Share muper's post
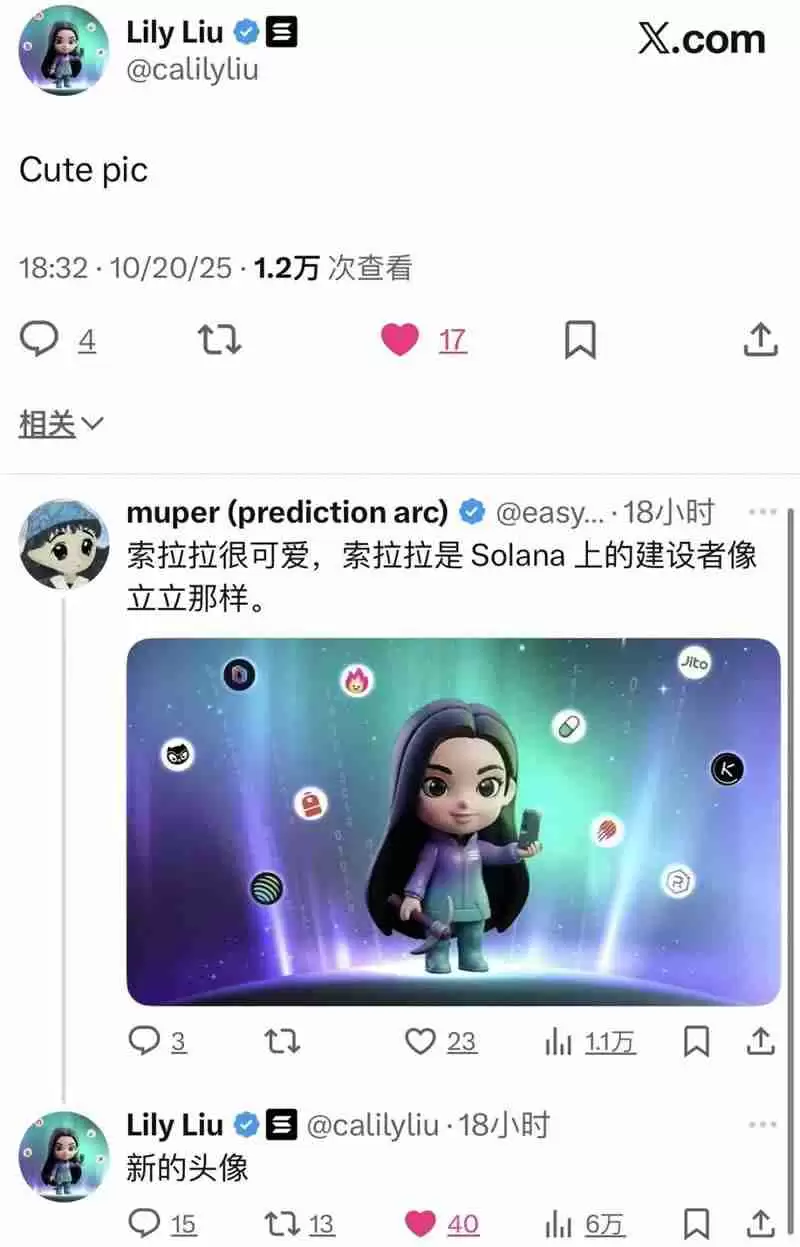The height and width of the screenshot is (1247, 800). tap(760, 1042)
